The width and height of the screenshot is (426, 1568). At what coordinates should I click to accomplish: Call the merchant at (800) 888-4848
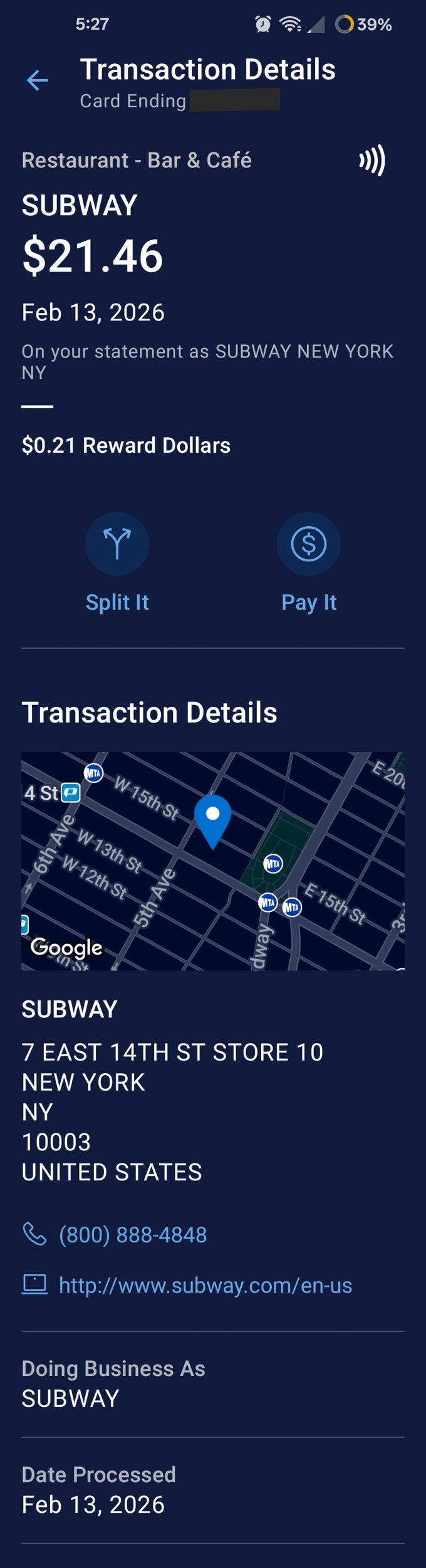point(132,1234)
